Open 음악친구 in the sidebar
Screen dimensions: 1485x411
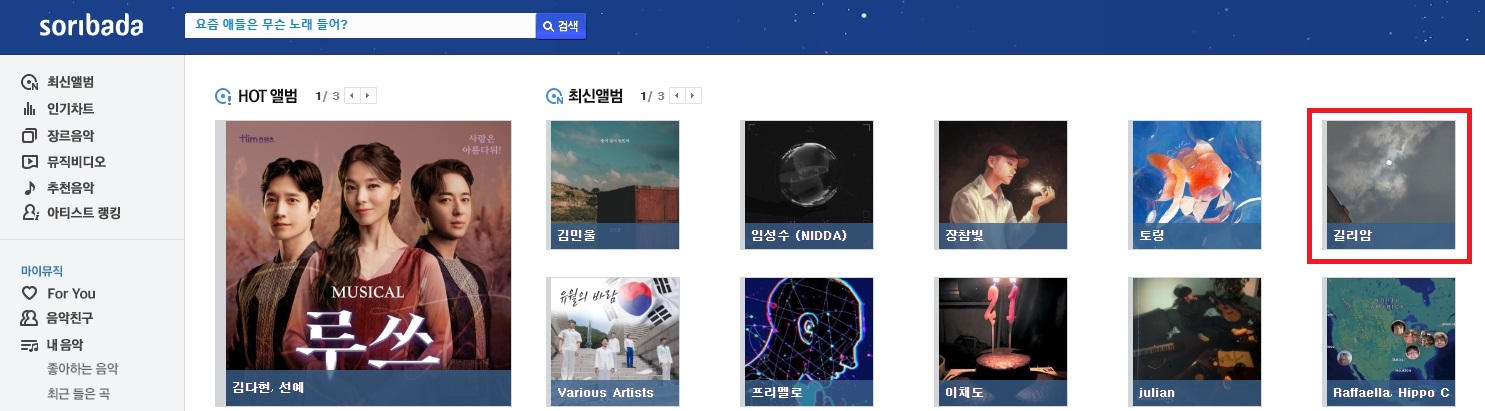point(70,318)
